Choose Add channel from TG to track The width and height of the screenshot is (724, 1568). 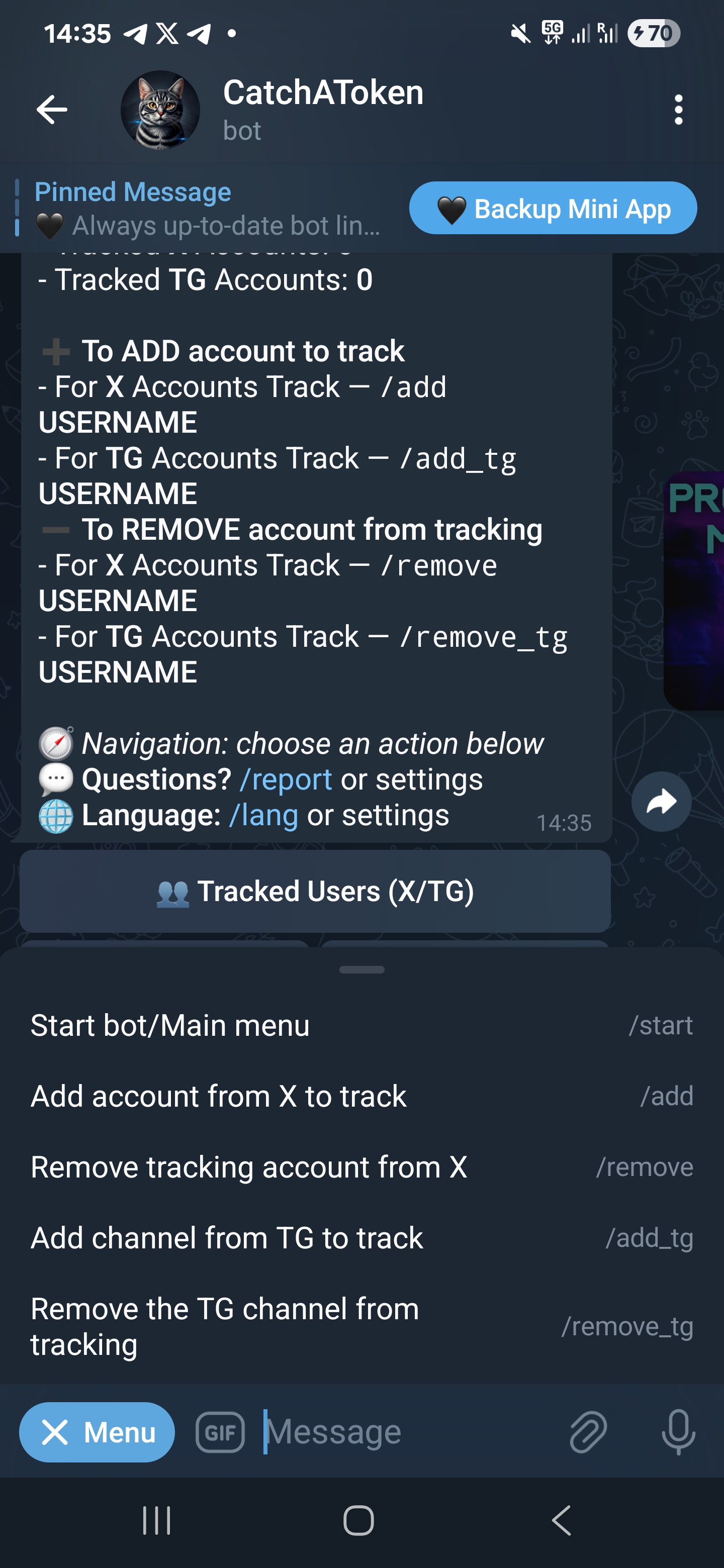[x=361, y=1238]
